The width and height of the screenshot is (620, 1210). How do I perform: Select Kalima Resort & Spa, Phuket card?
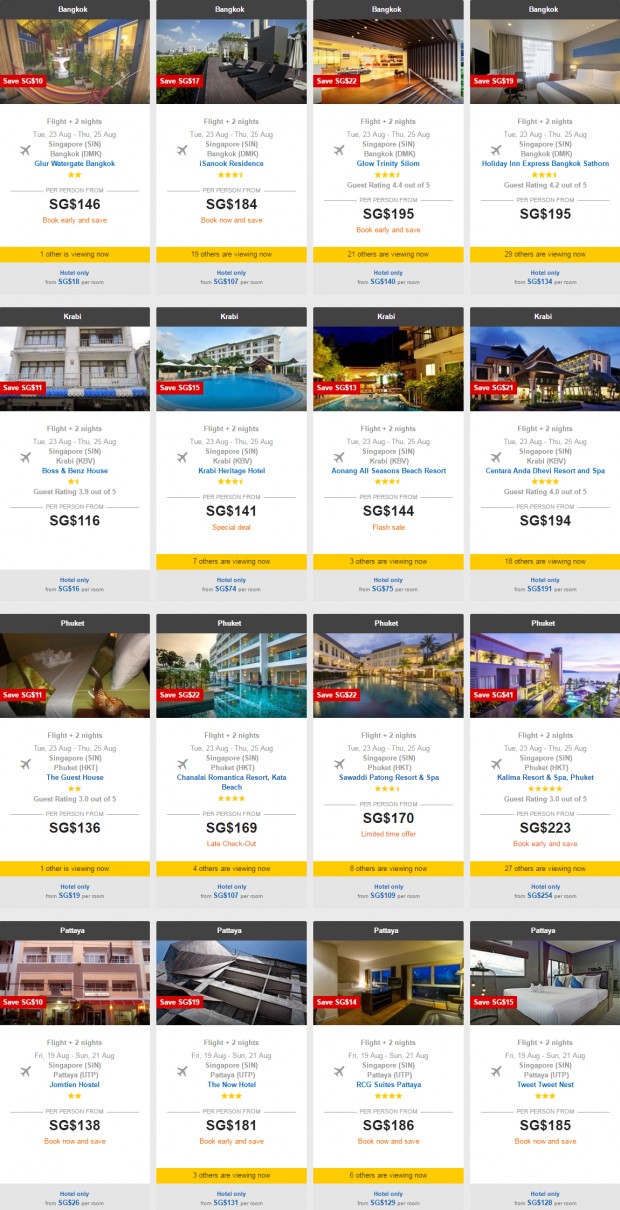[x=545, y=777]
